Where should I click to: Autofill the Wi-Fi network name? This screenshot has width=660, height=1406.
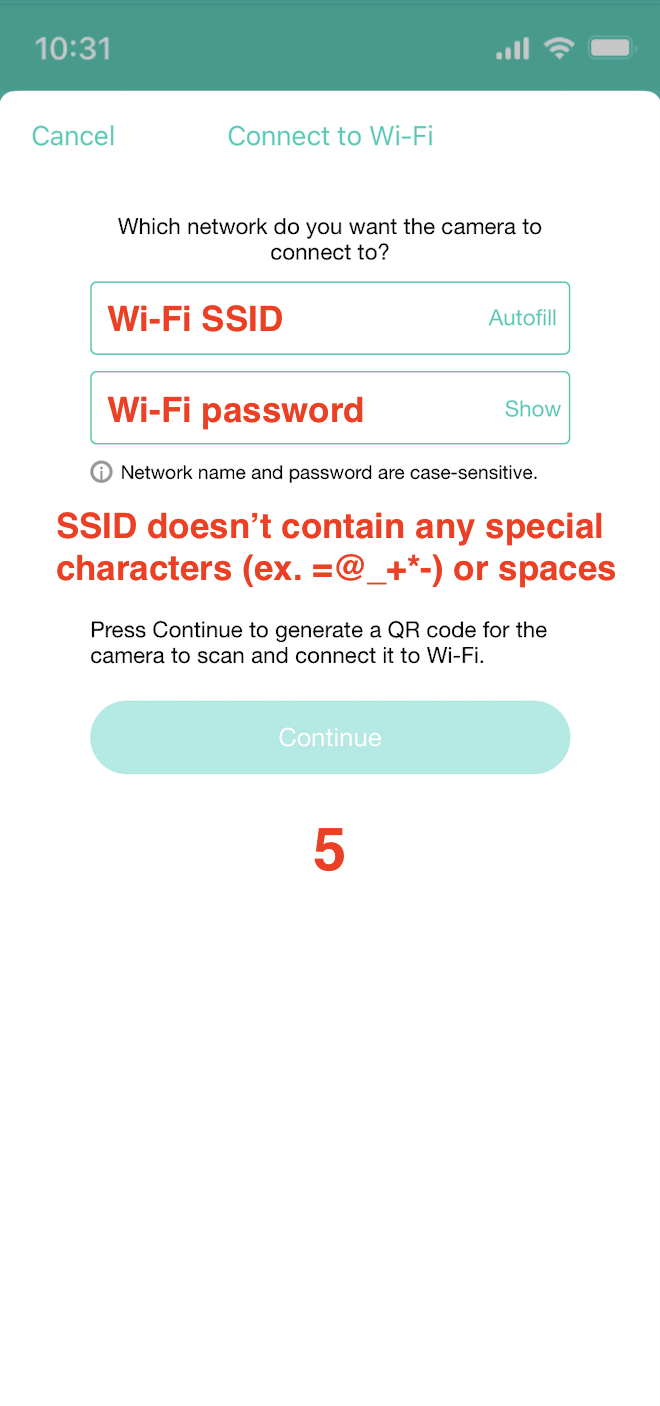522,319
